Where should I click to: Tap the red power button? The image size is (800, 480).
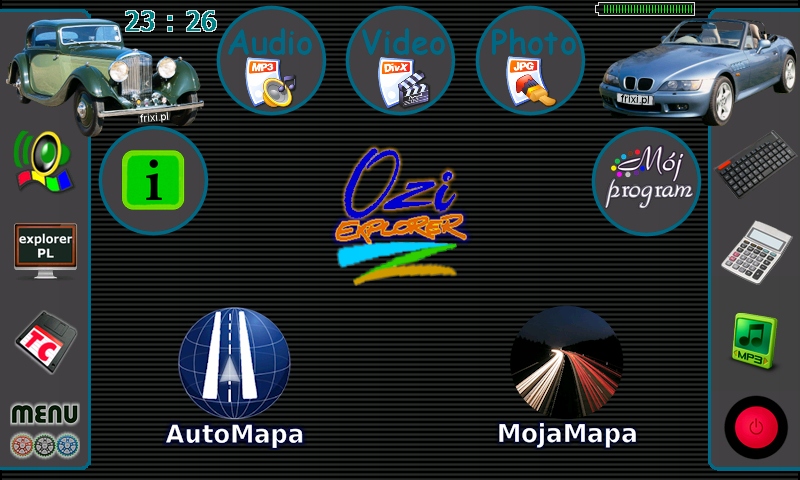tap(756, 427)
